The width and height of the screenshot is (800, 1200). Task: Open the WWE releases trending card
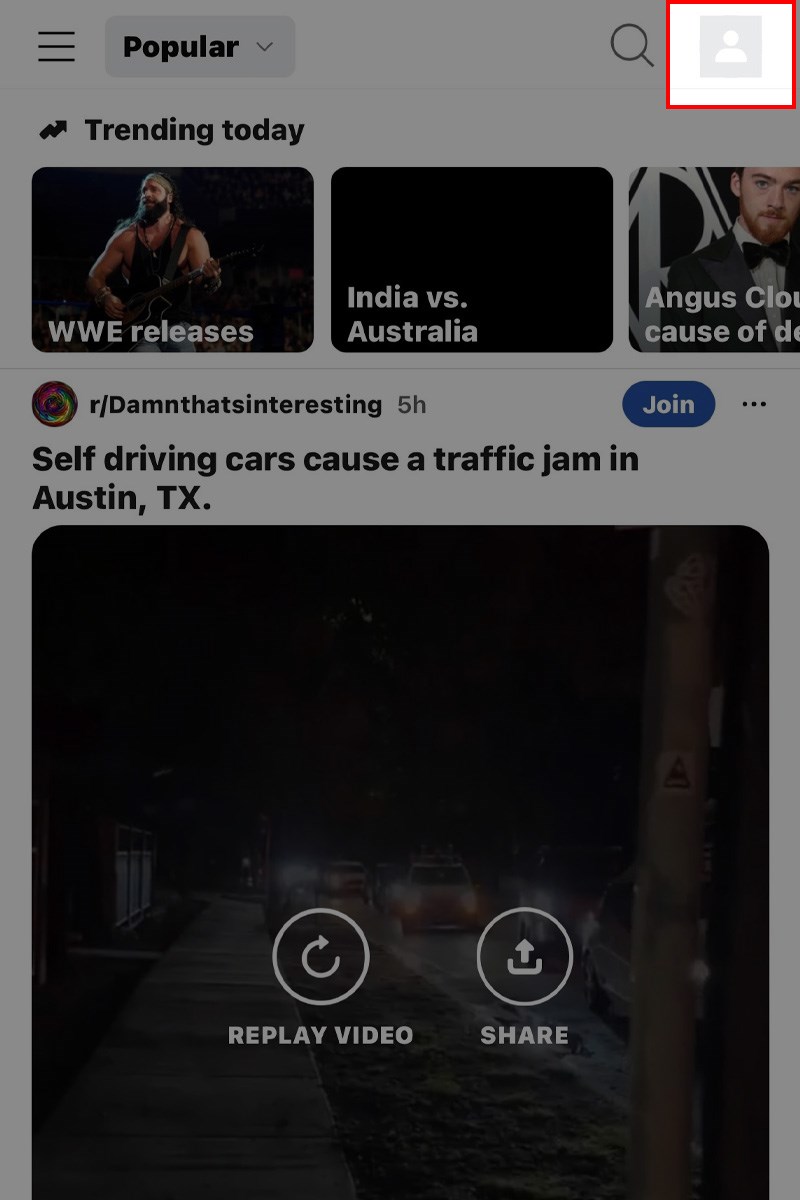click(x=172, y=260)
